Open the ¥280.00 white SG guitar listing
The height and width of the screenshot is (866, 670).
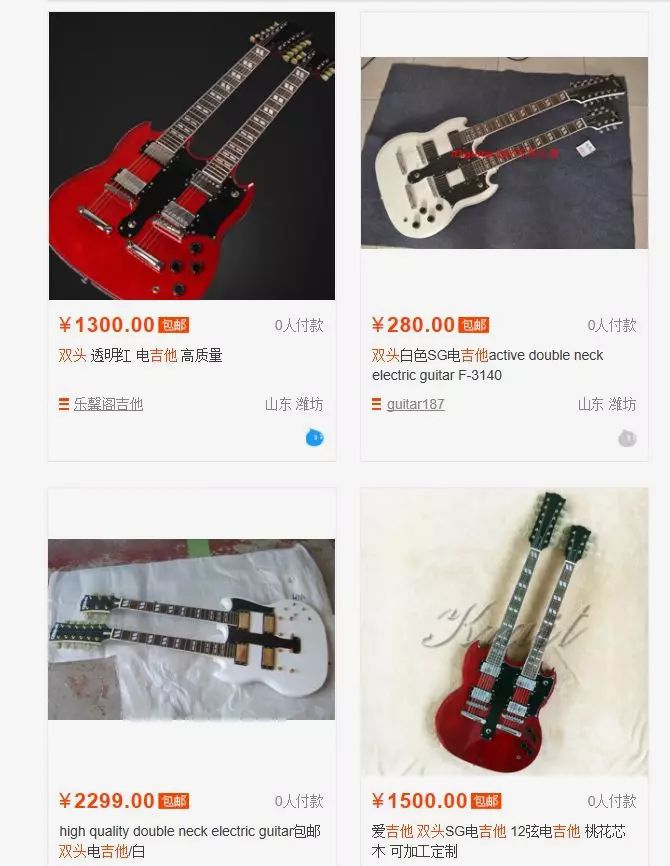tap(504, 153)
